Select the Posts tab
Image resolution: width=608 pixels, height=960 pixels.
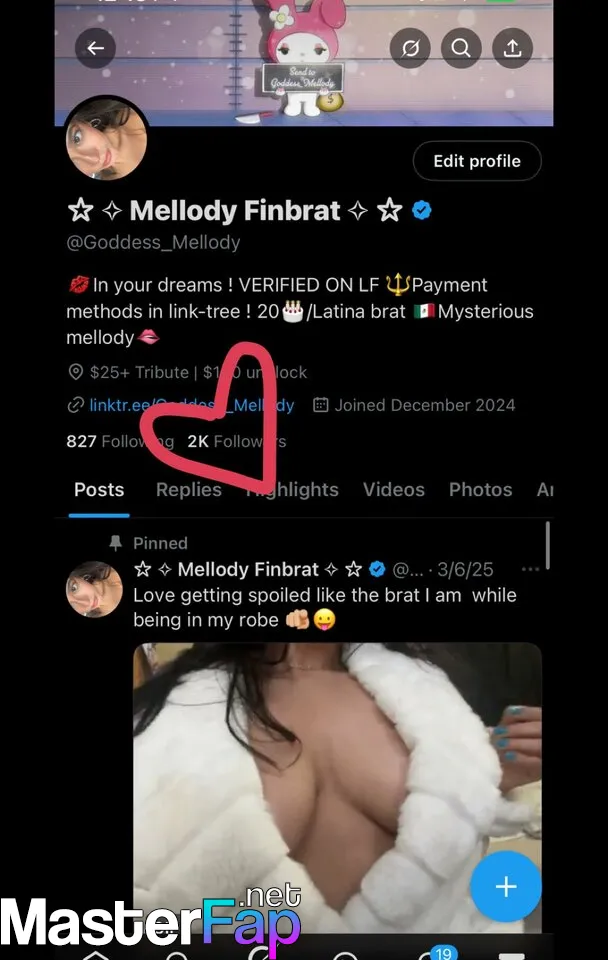tap(99, 490)
